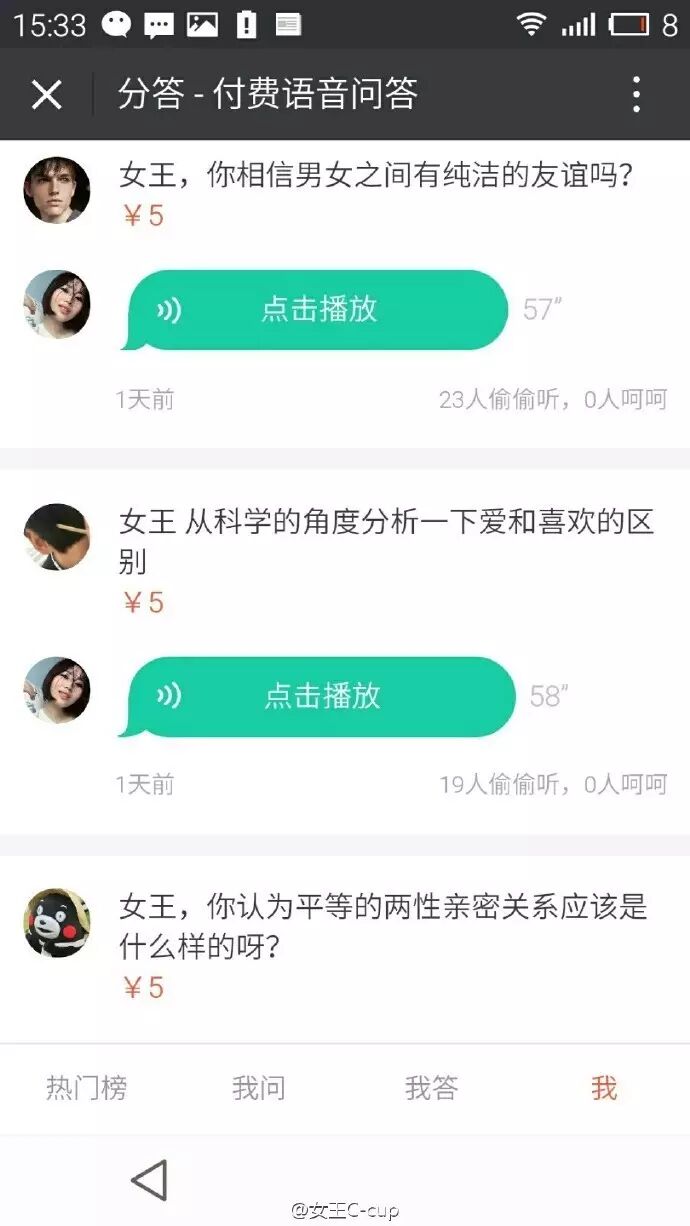This screenshot has height=1226, width=690.
Task: Tap the system back triangle button
Action: point(149,1180)
